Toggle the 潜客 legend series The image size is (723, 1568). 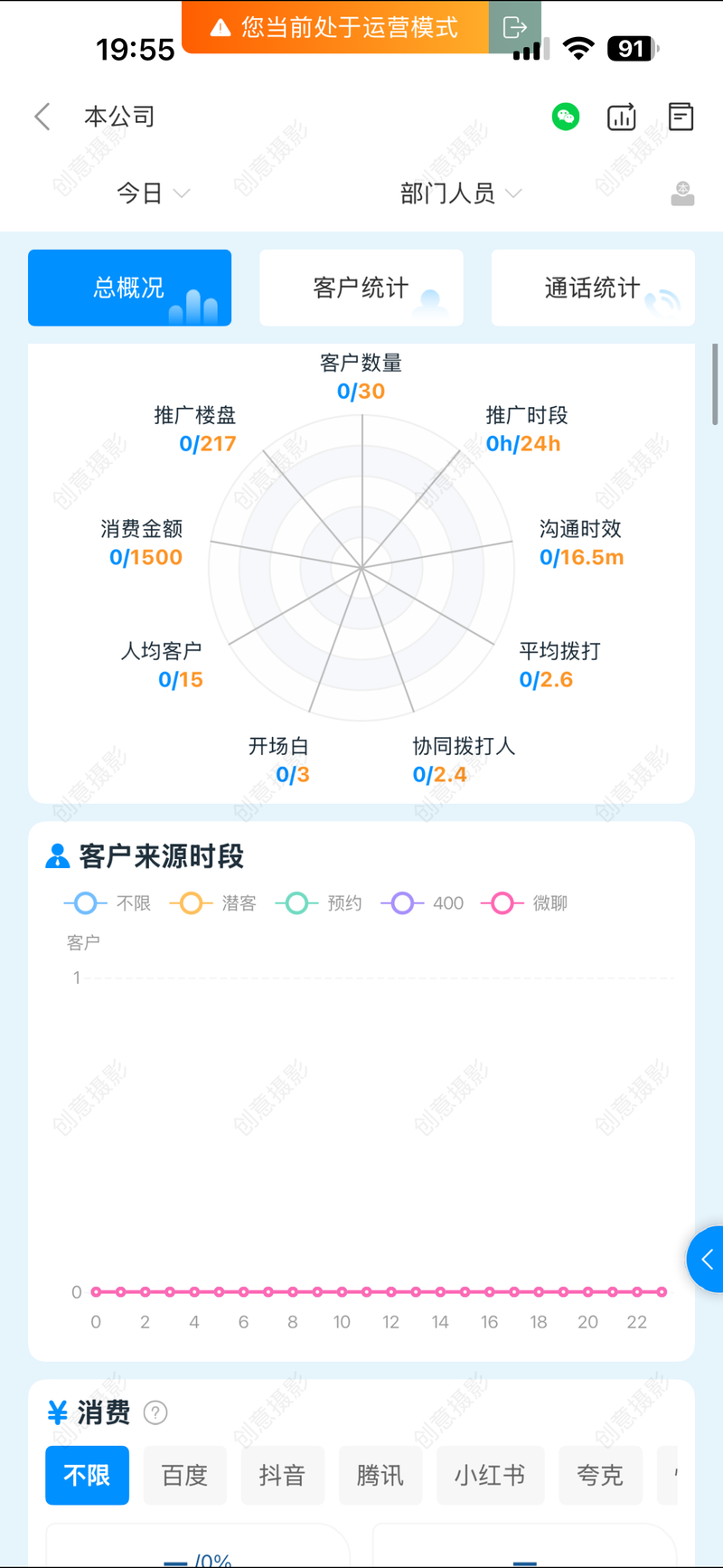pyautogui.click(x=213, y=903)
